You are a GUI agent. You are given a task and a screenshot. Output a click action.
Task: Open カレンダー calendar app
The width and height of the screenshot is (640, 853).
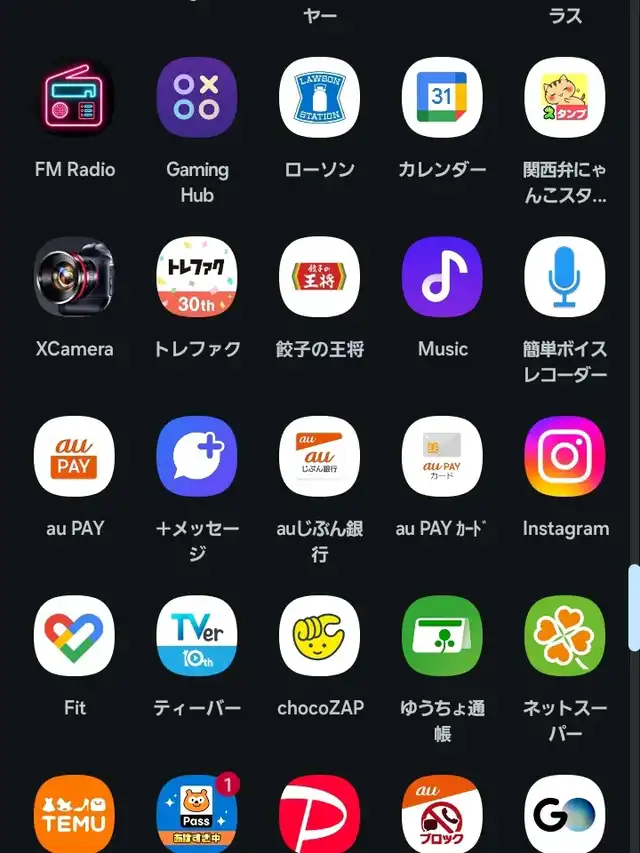pos(442,98)
